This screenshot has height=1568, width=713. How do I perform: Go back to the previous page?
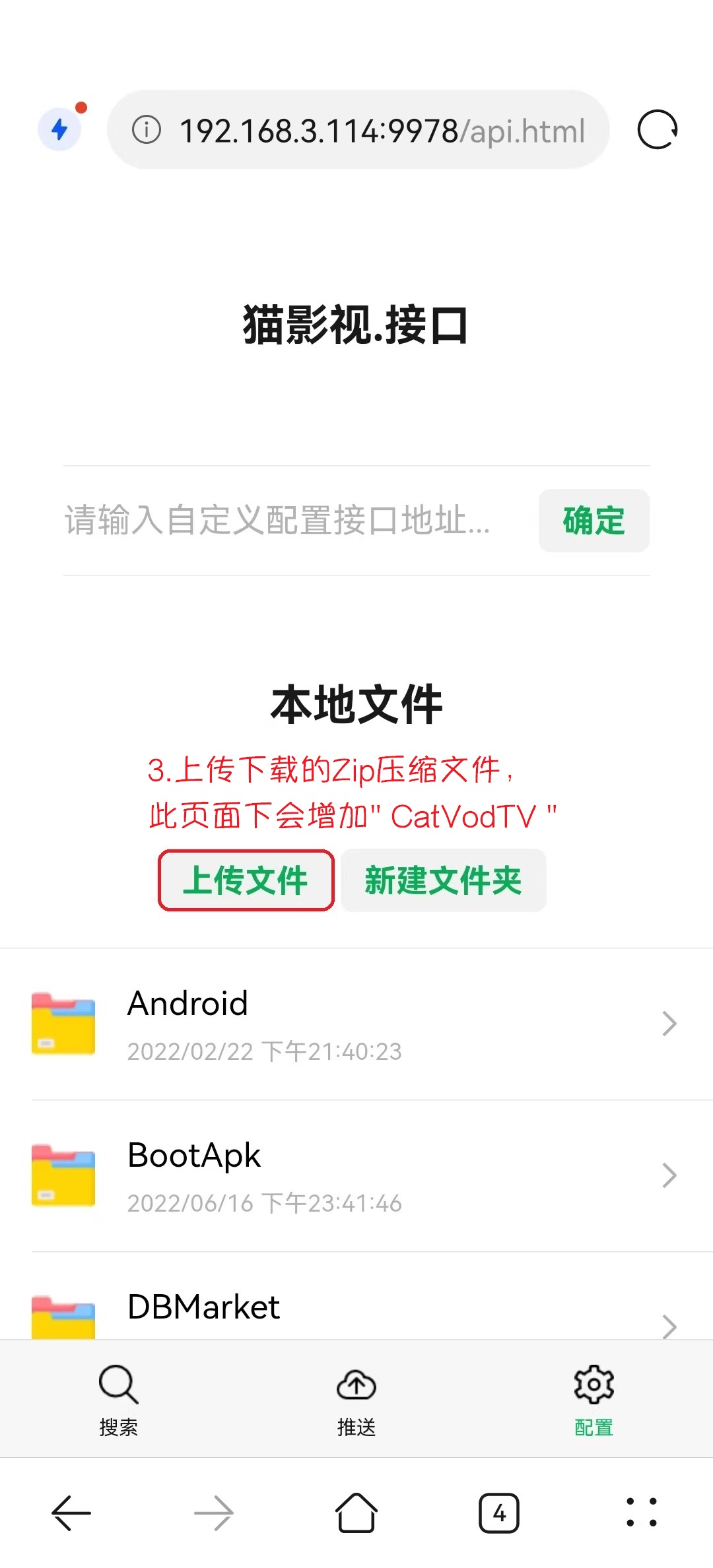71,1513
